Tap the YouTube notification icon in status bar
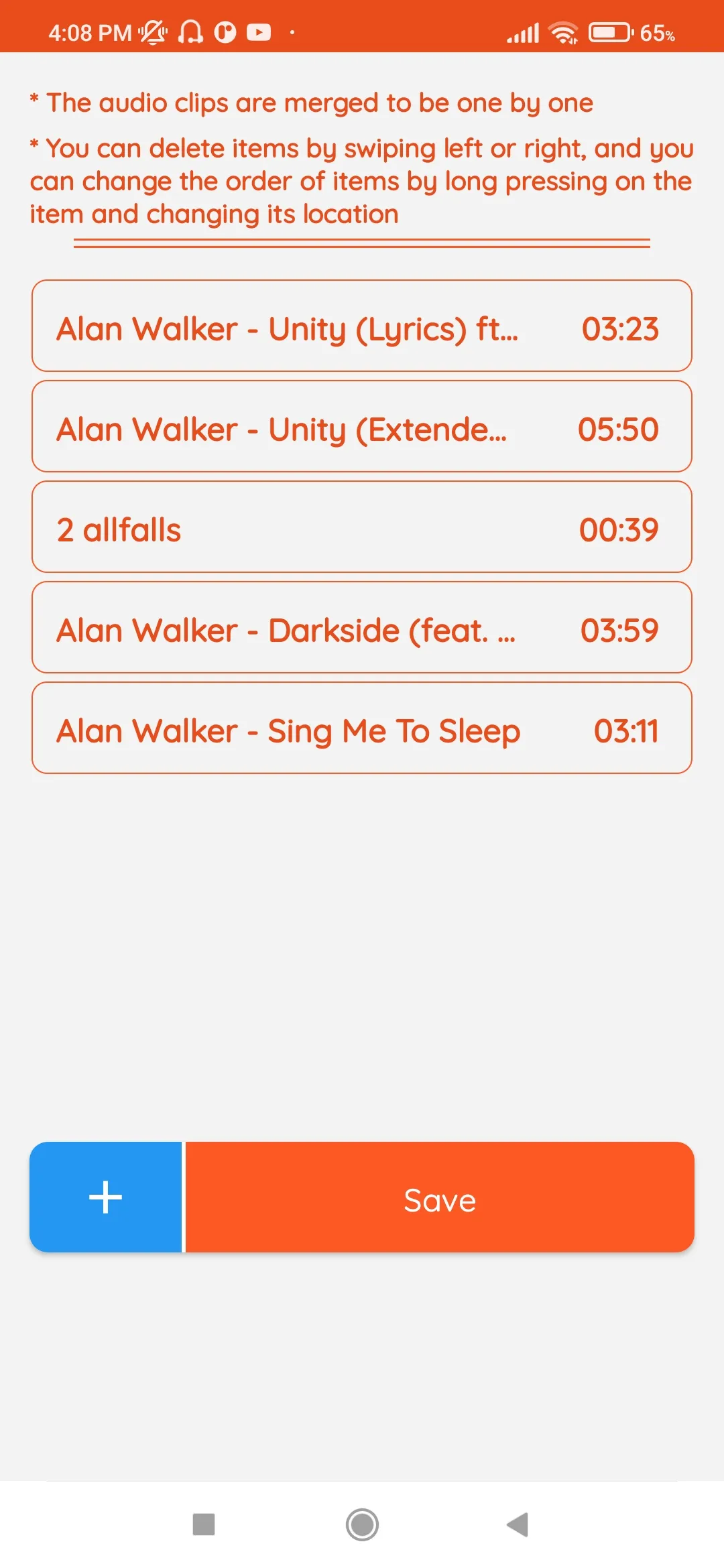This screenshot has height=1568, width=724. coord(258,32)
